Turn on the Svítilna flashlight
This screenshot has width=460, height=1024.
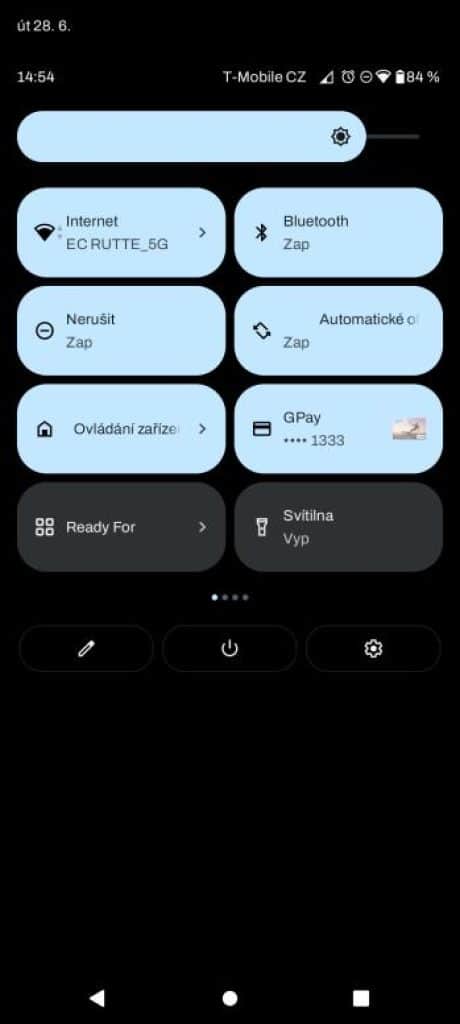pos(338,527)
